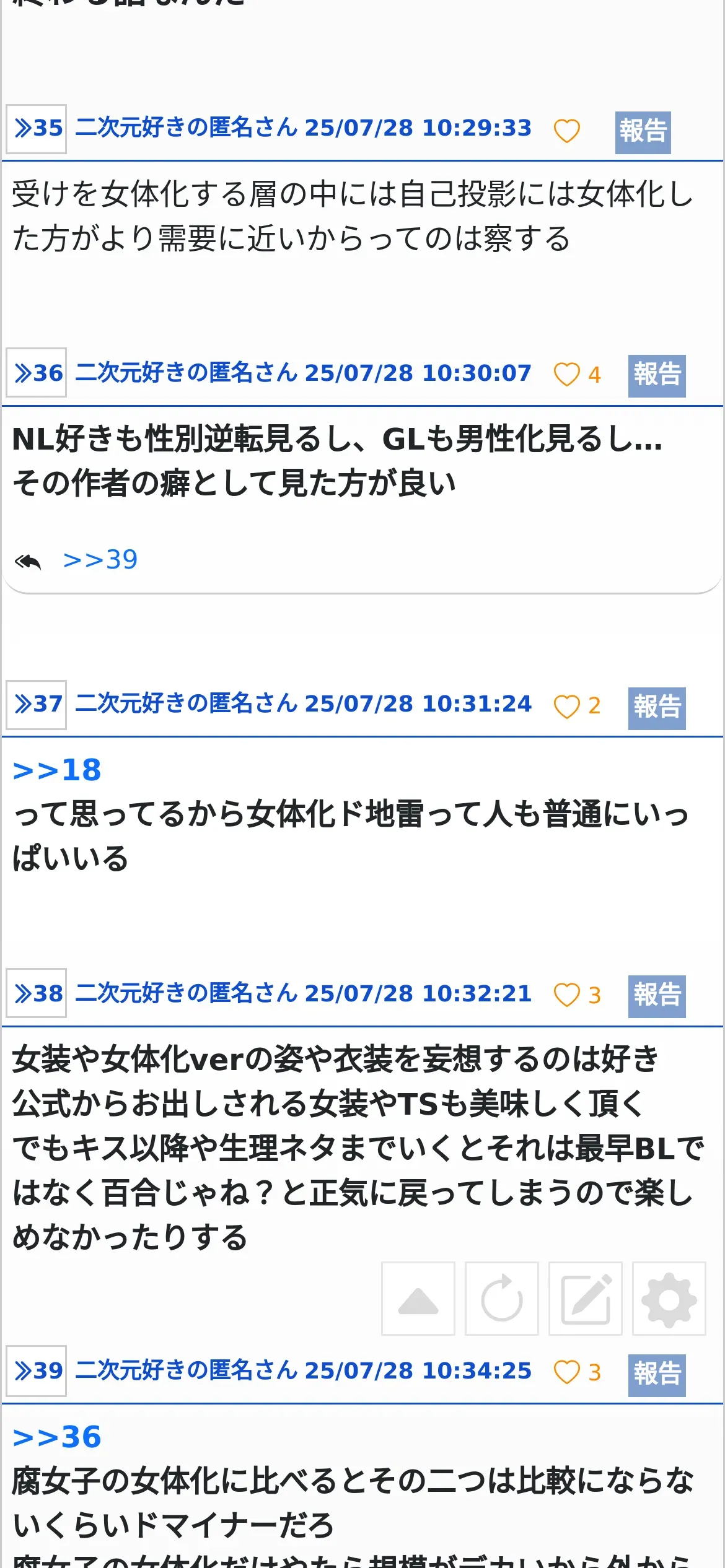Image resolution: width=725 pixels, height=1568 pixels.
Task: Like post 36 with the heart icon
Action: click(x=566, y=375)
